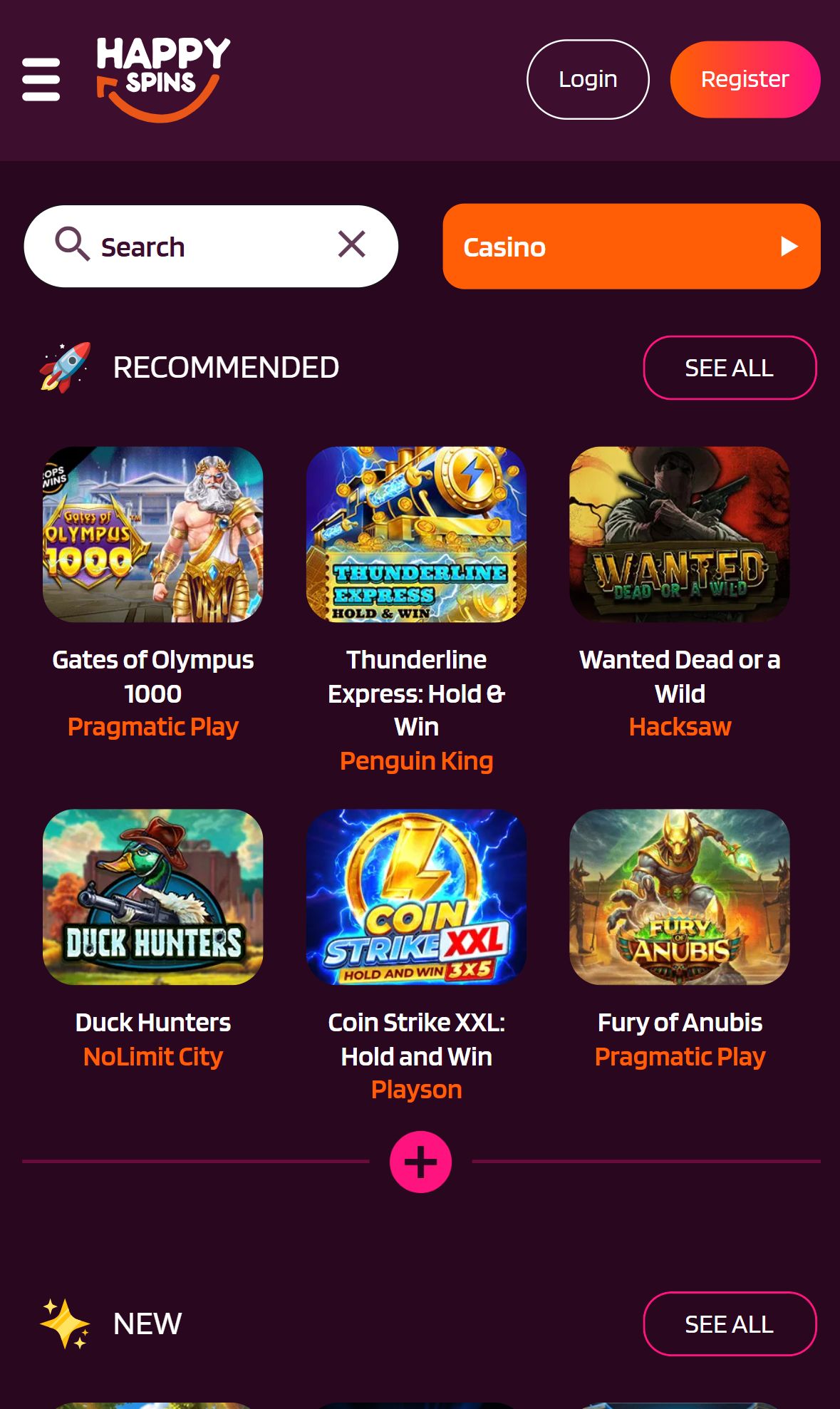Go to the Happy Spins home logo
This screenshot has height=1409, width=840.
tap(163, 79)
